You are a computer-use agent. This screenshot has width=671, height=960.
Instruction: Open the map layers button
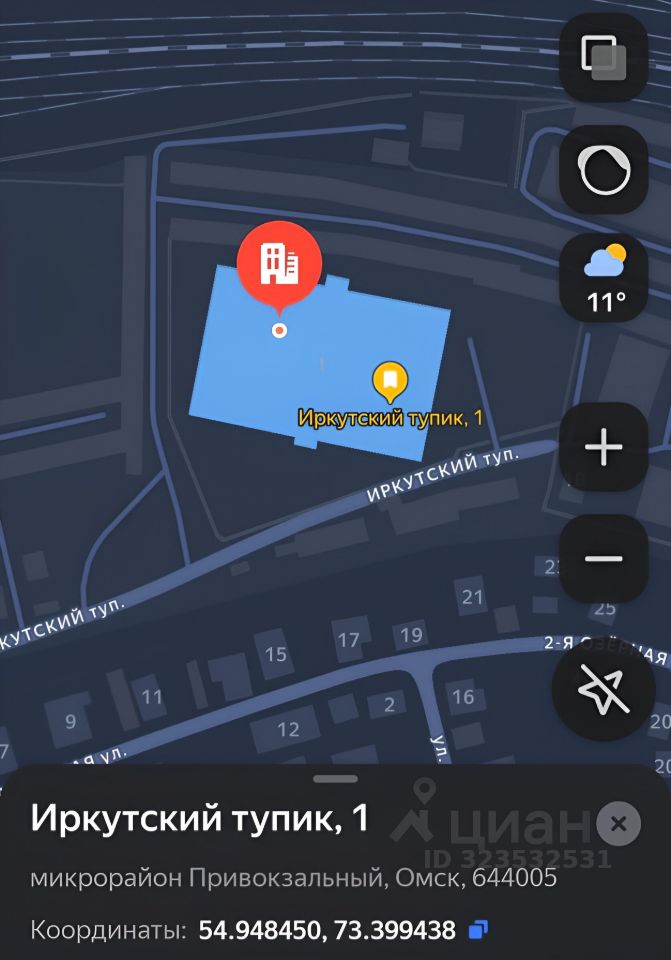coord(603,57)
